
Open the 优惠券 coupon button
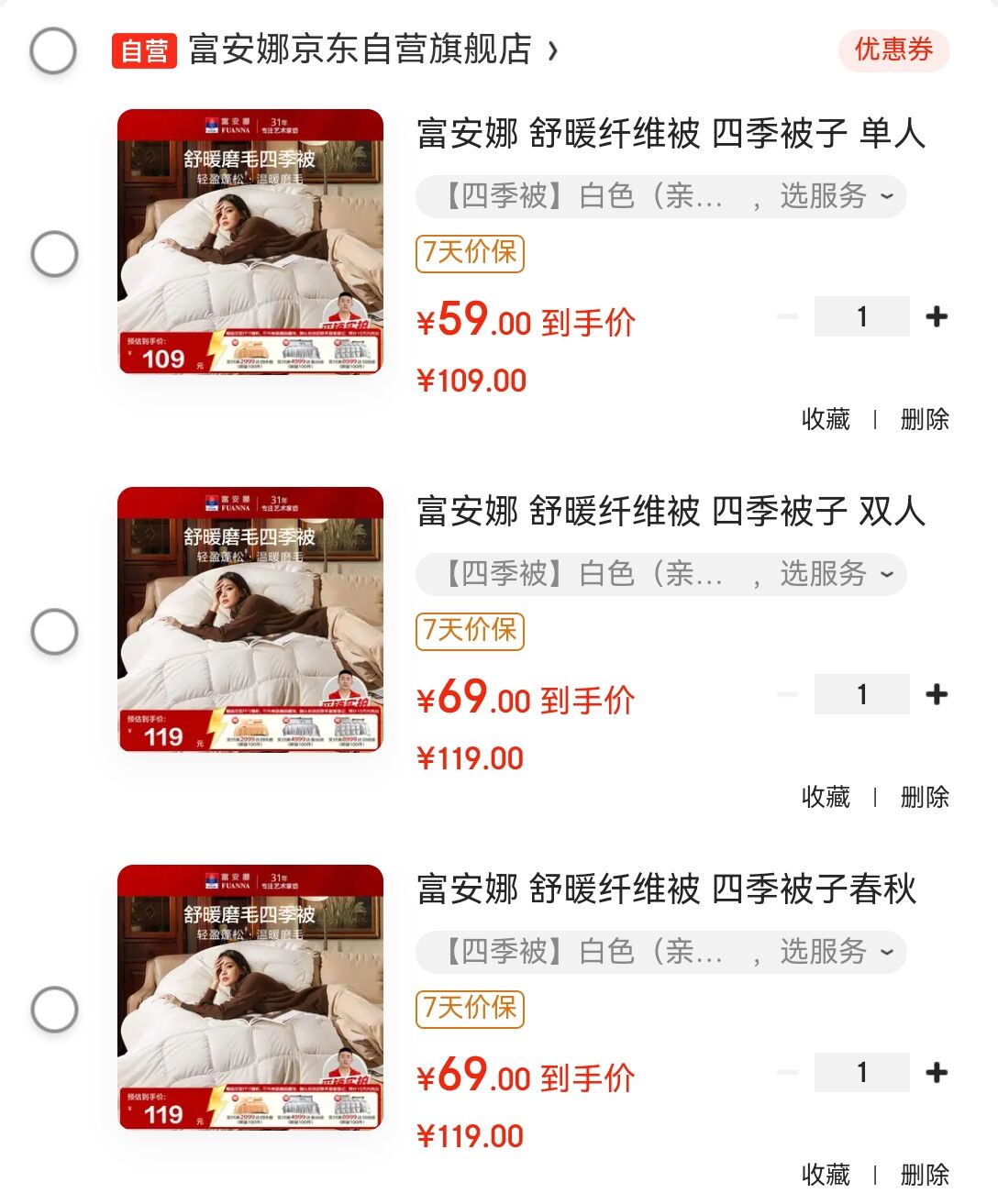(x=893, y=50)
